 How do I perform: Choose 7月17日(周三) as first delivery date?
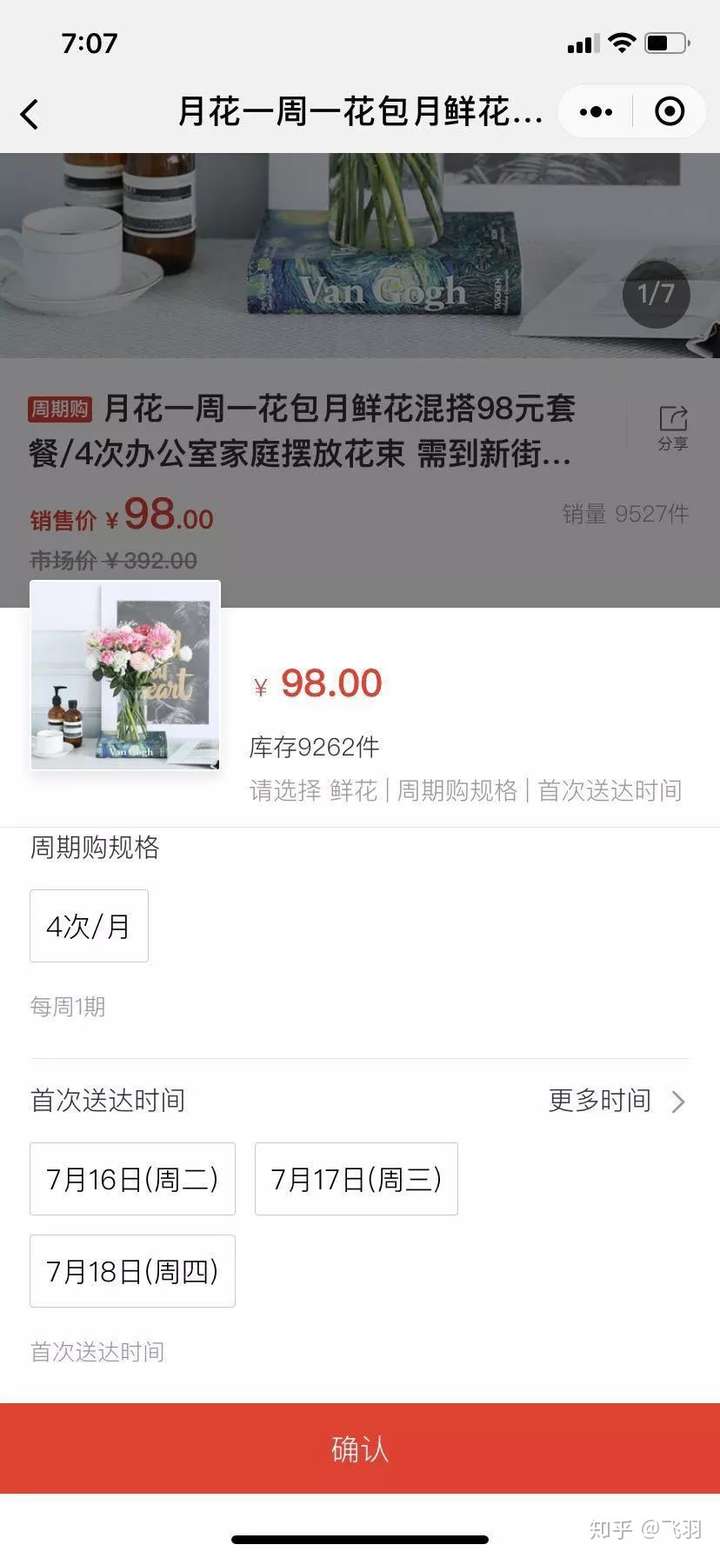pos(356,1179)
